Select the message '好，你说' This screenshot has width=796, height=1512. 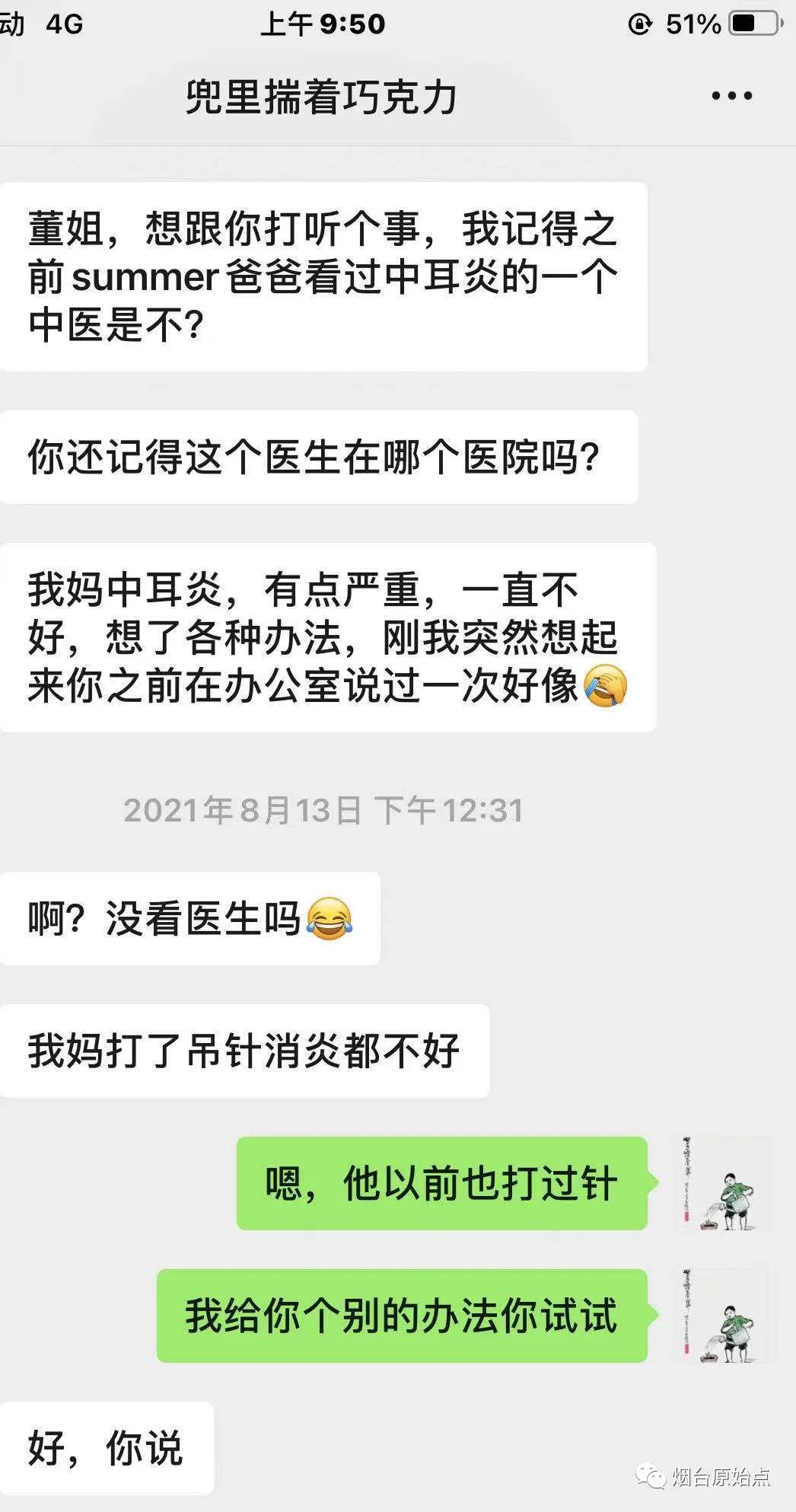click(x=105, y=1445)
